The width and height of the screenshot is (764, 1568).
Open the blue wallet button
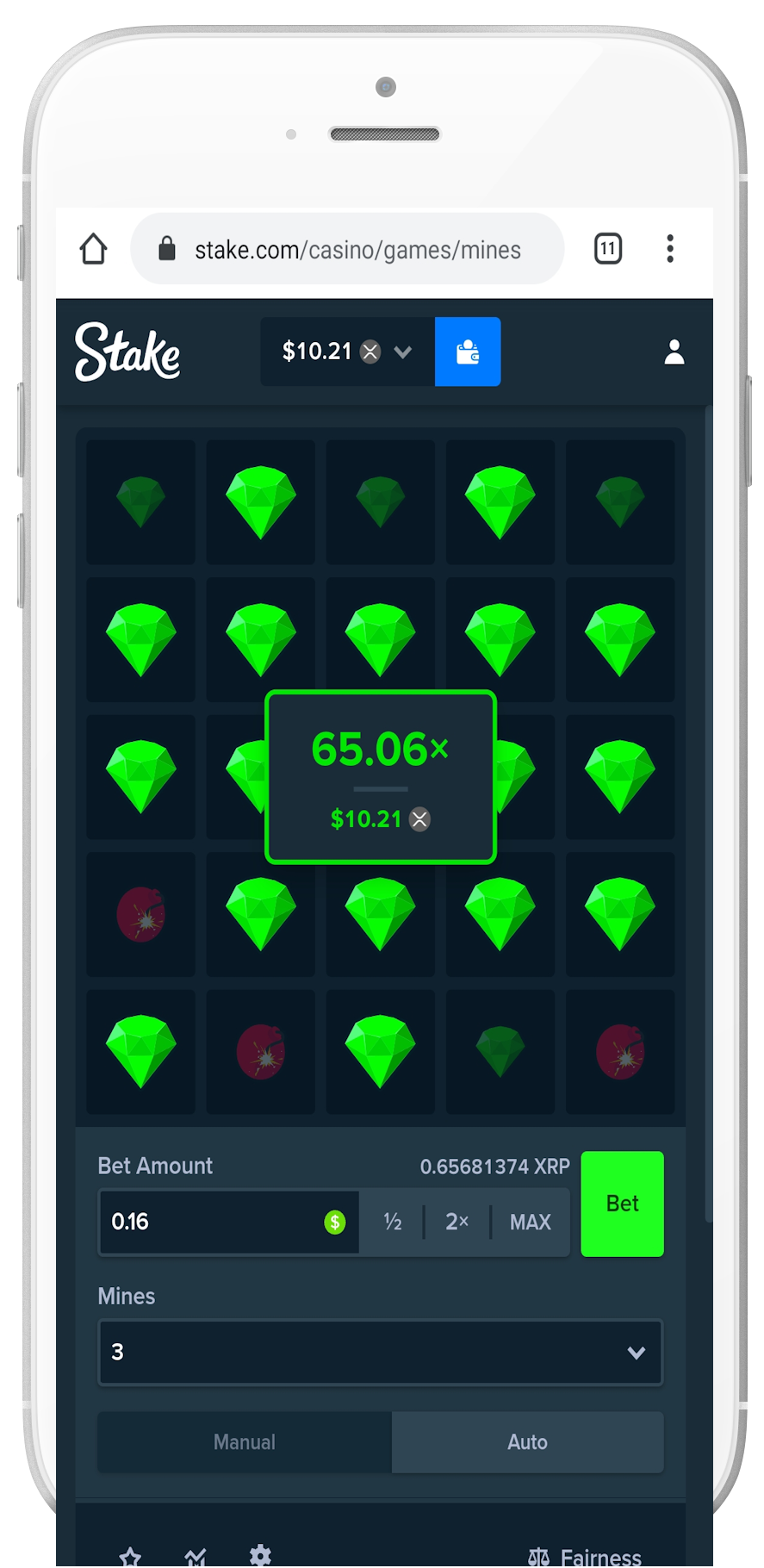(468, 352)
